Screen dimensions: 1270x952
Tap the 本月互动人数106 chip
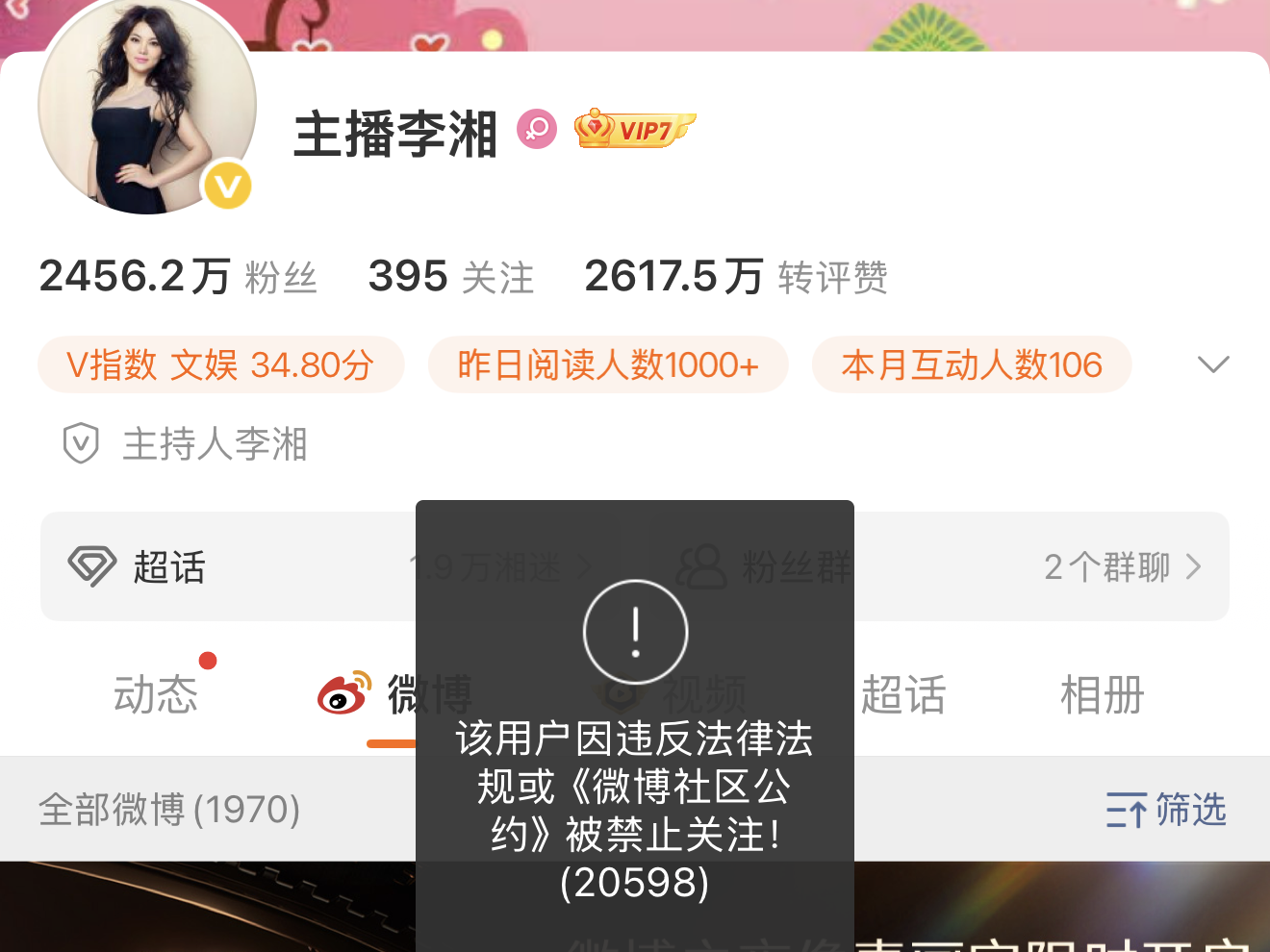[971, 364]
